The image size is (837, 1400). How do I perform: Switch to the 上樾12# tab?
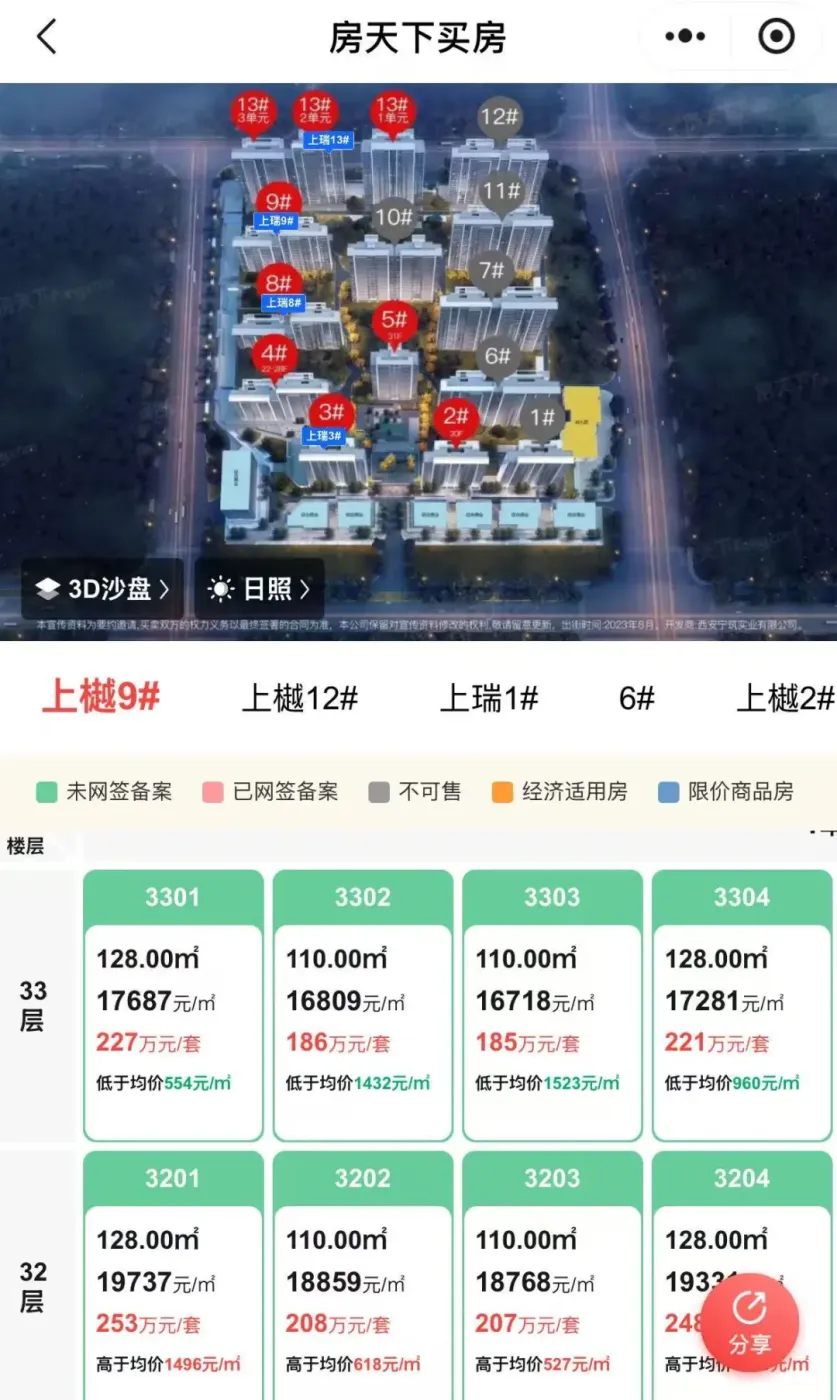click(300, 698)
